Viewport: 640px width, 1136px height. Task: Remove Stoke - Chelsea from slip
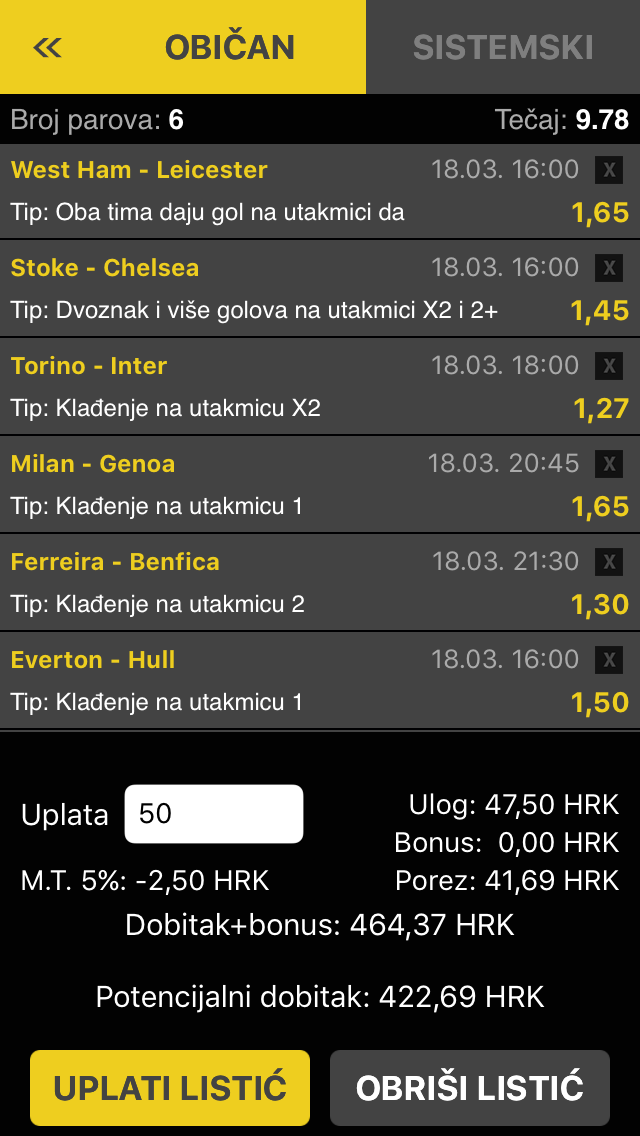(609, 268)
